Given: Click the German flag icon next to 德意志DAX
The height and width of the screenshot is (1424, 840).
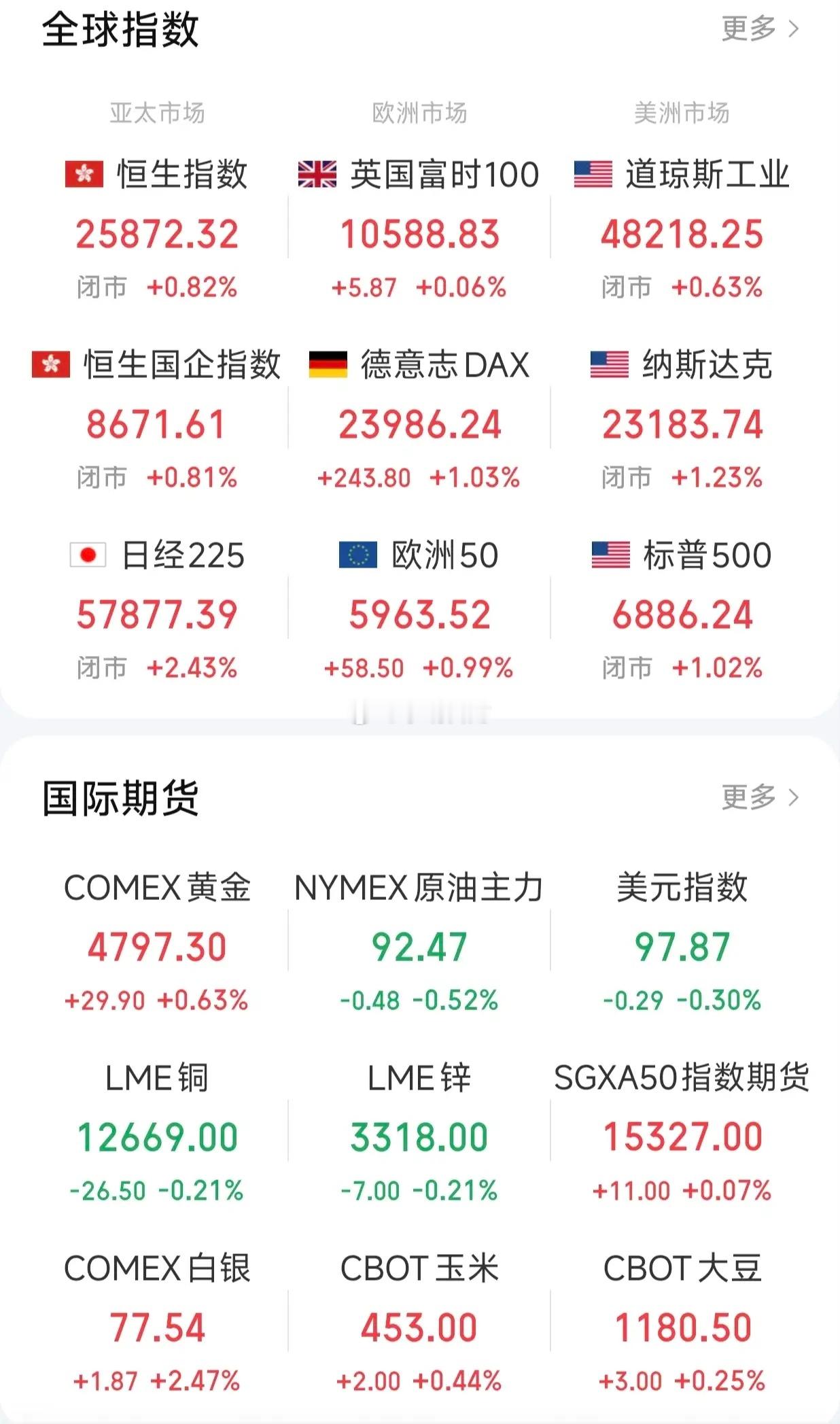Looking at the screenshot, I should (329, 365).
